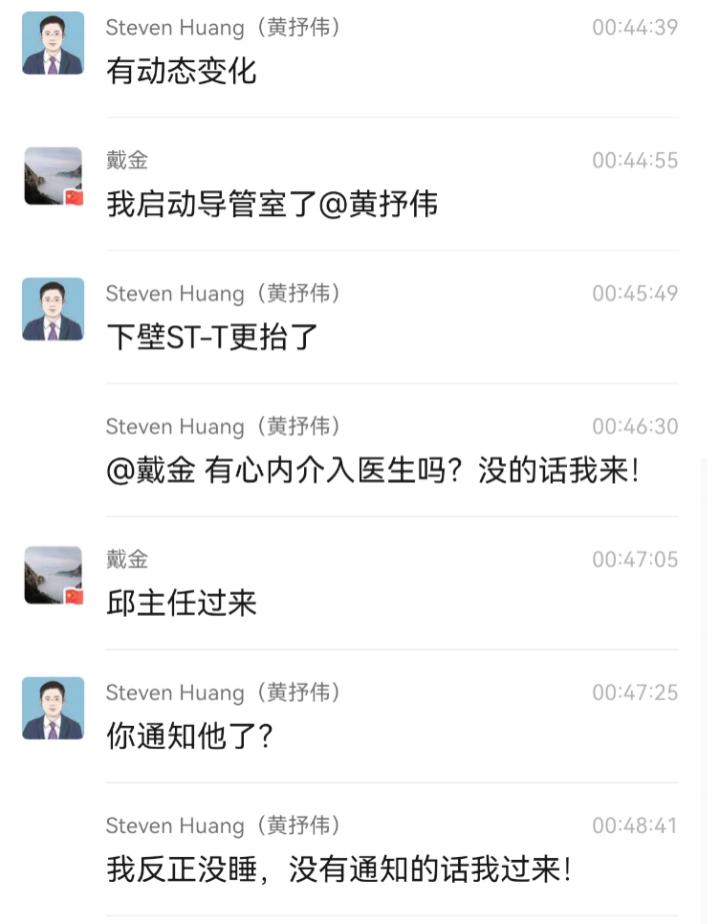Open Steven Huang's avatar beside 有动态变化
Viewport: 720px width, 924px height.
53,44
